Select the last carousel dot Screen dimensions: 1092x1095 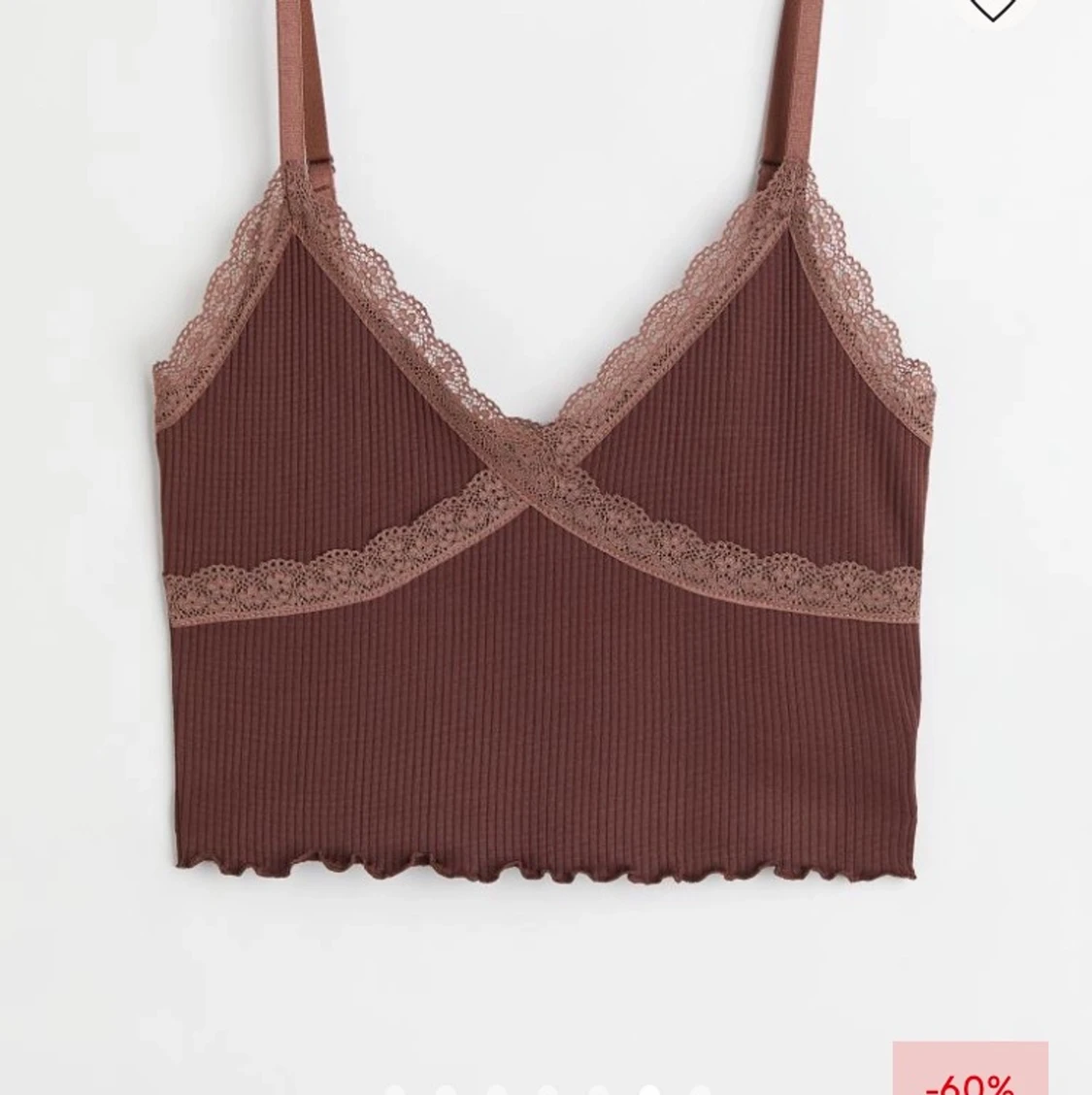pos(699,1089)
